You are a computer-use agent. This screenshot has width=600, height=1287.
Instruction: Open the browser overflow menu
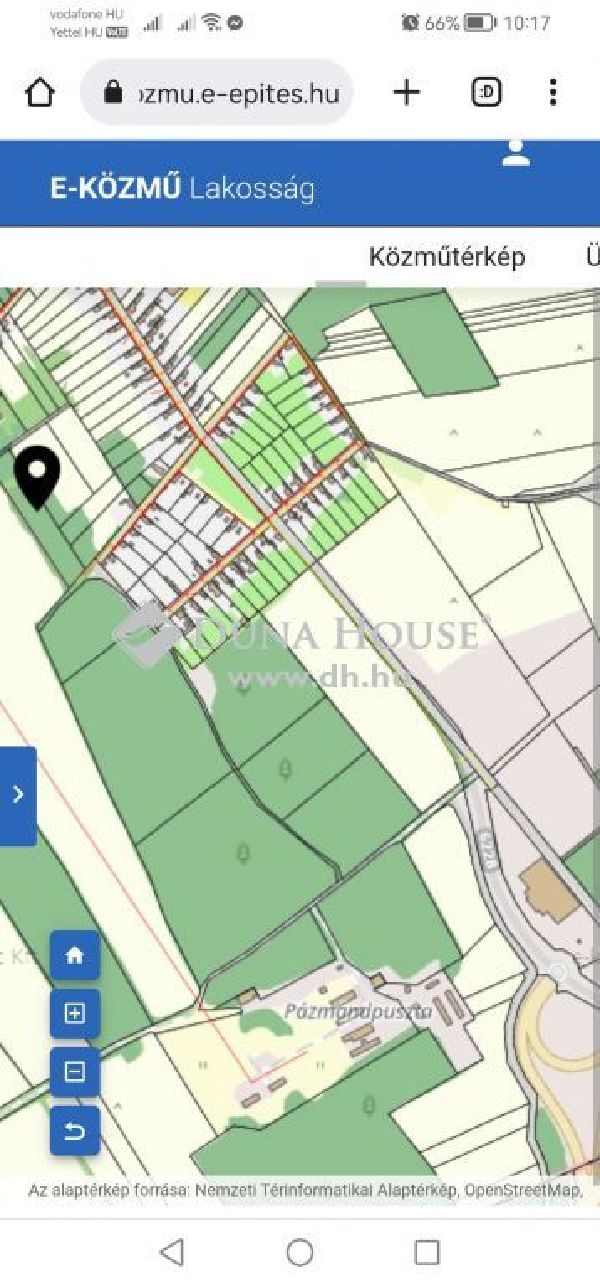pos(553,93)
